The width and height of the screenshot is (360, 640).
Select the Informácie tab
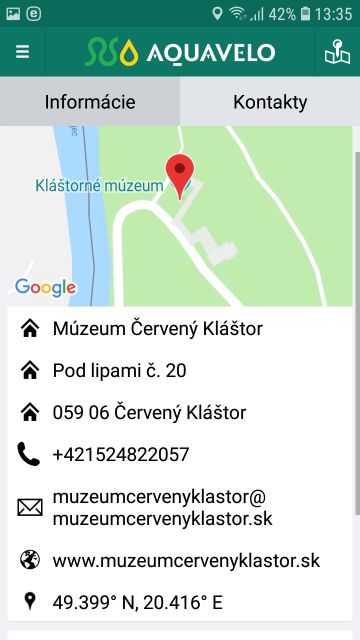90,102
